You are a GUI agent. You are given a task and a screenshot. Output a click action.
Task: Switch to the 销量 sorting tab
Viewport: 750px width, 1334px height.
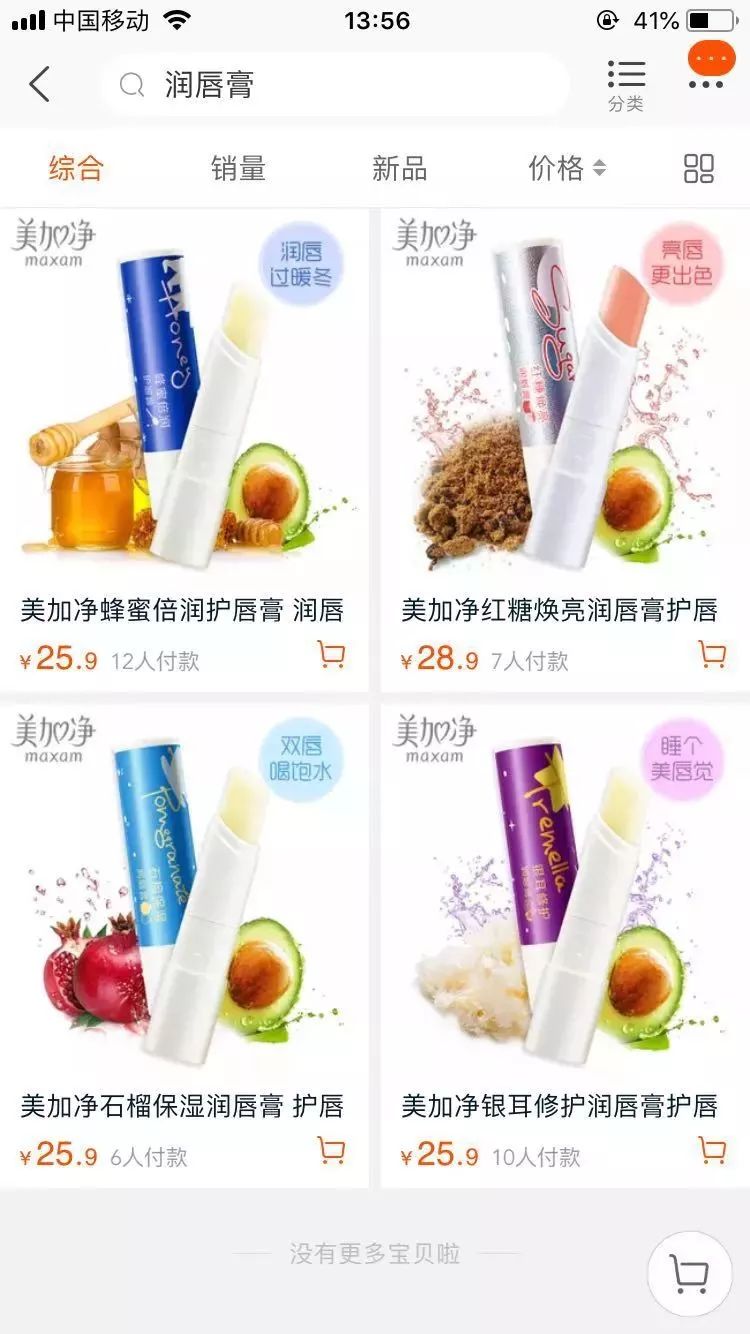tap(239, 168)
